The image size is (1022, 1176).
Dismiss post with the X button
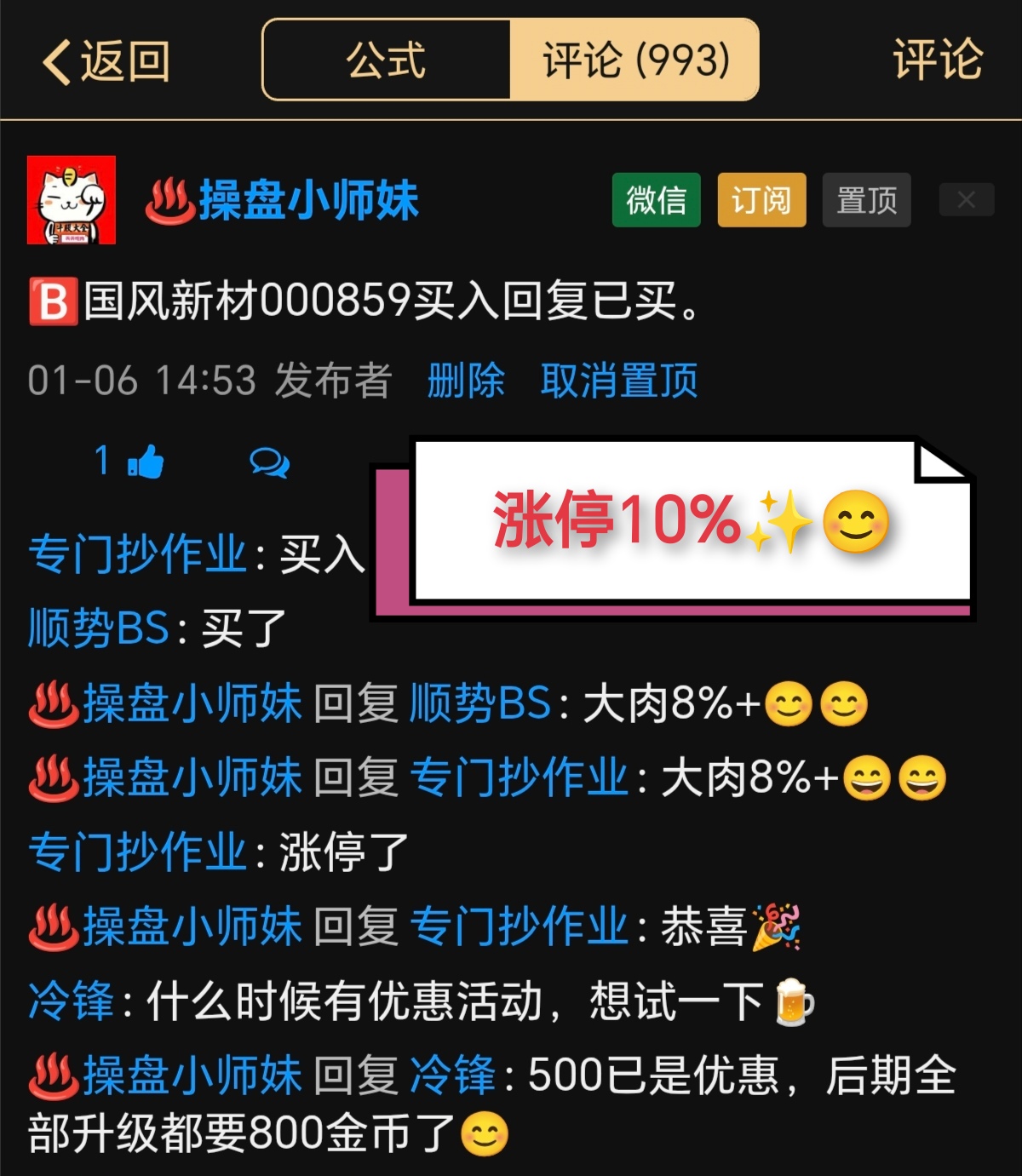[x=966, y=200]
